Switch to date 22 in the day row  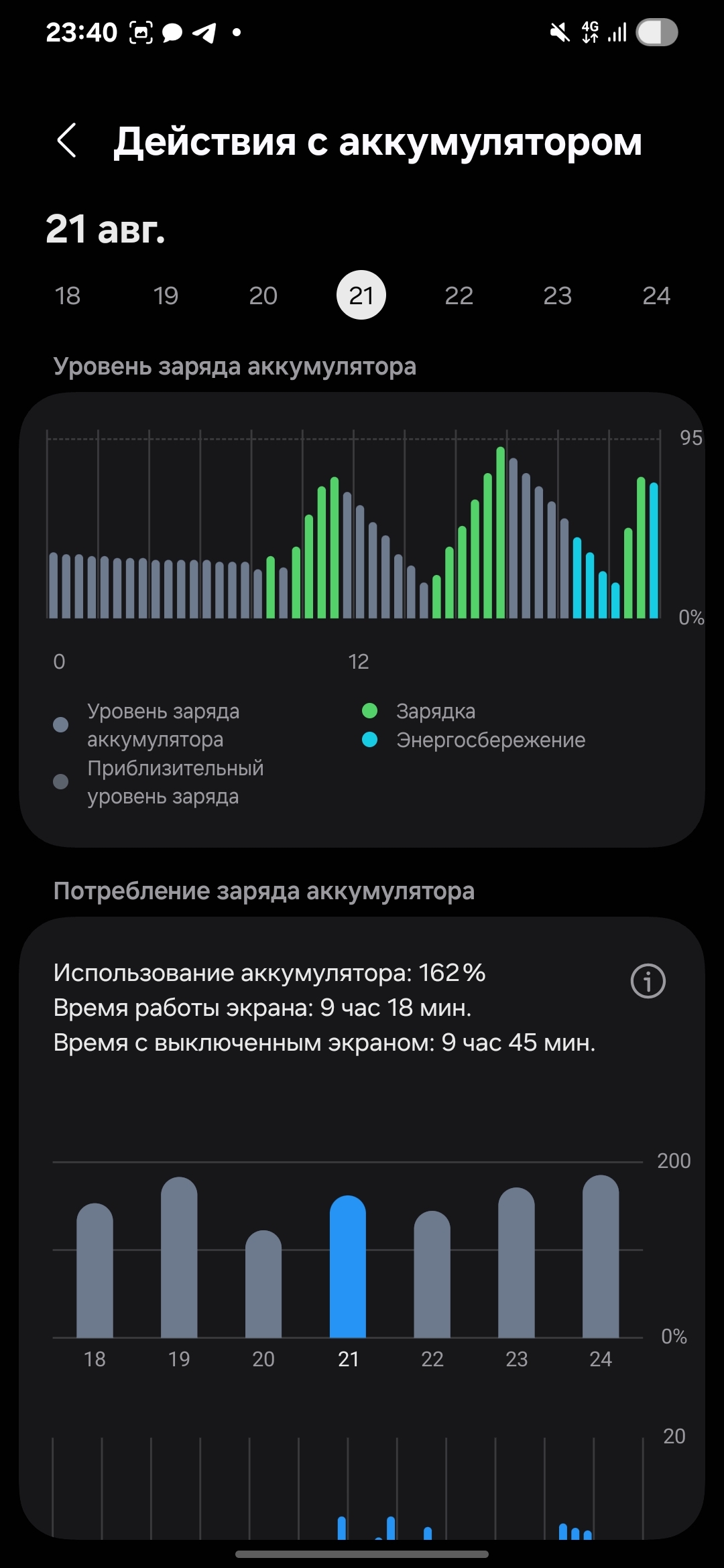point(459,296)
